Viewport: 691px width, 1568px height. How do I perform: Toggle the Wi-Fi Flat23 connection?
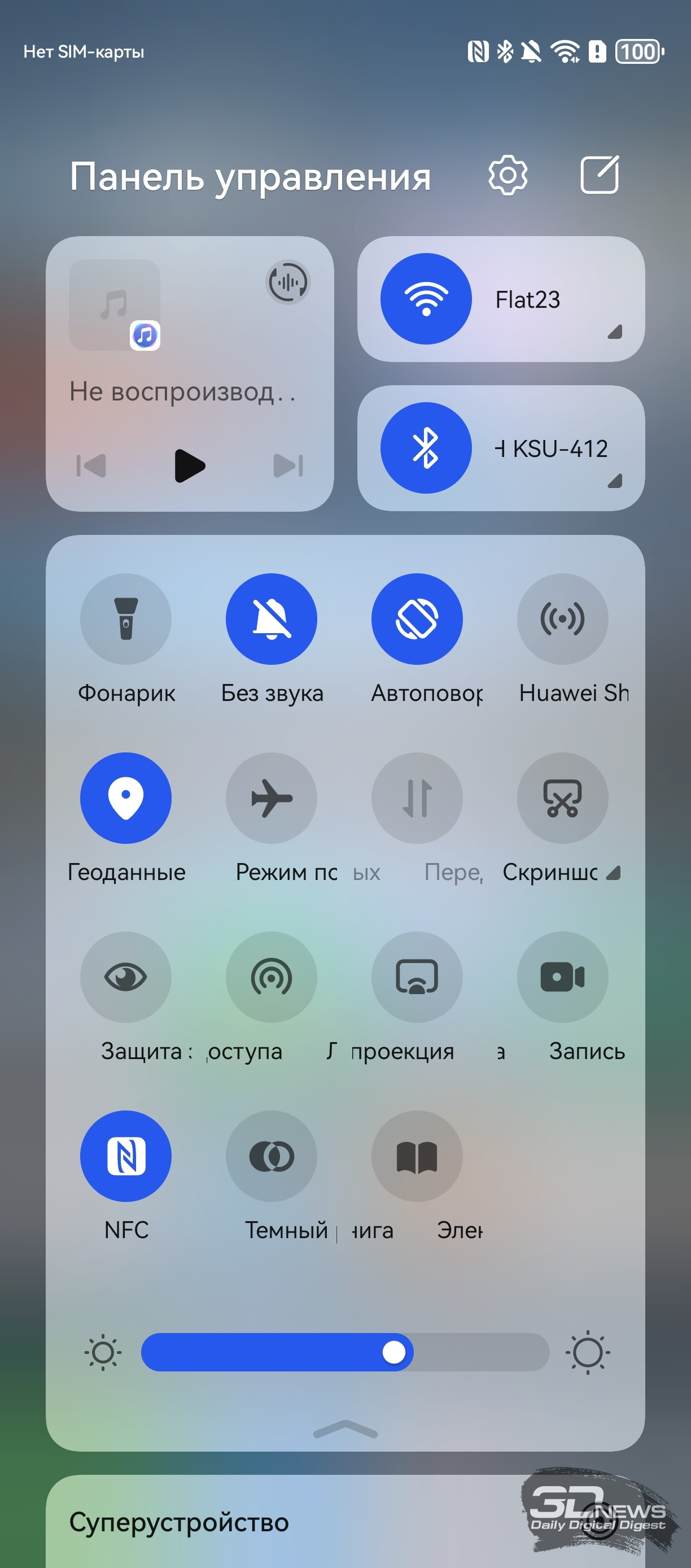tap(426, 299)
